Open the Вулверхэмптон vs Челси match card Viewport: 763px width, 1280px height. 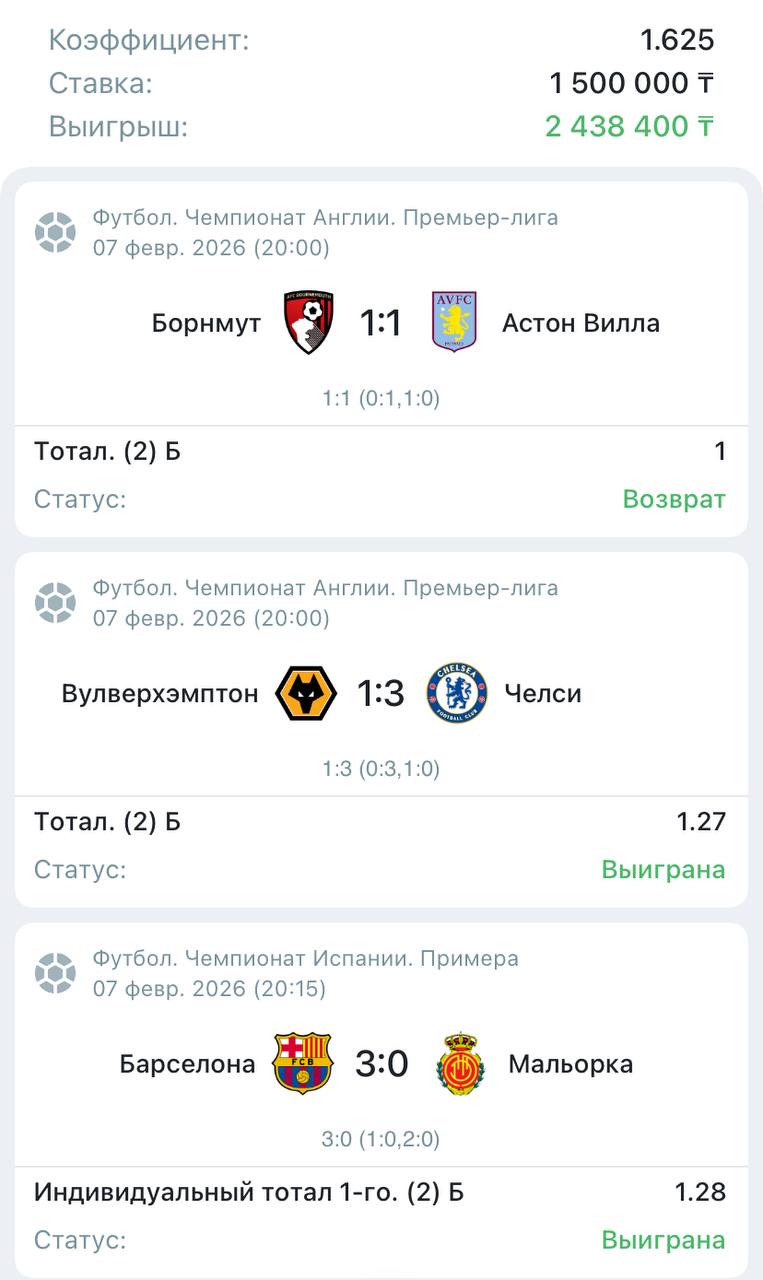click(380, 694)
